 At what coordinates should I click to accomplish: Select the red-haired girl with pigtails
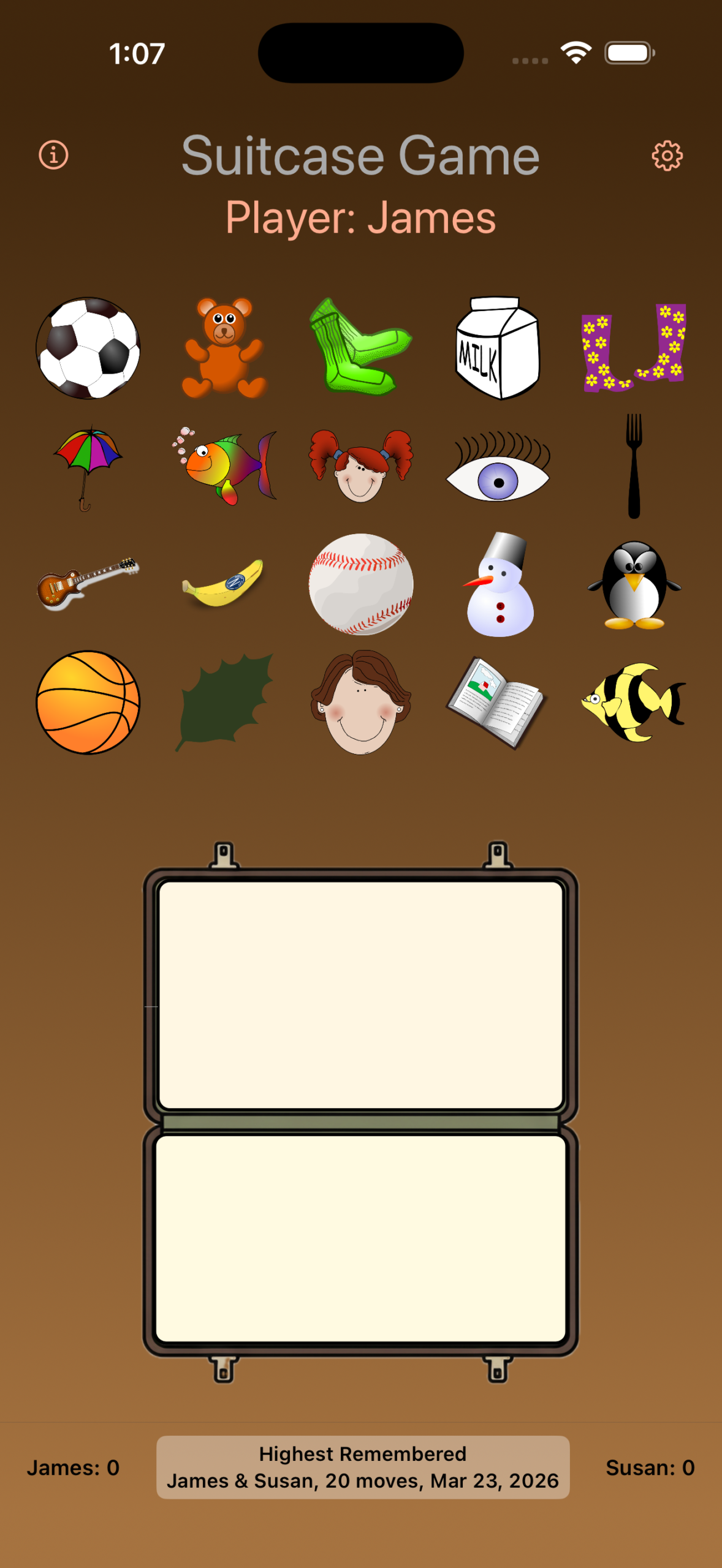[360, 467]
